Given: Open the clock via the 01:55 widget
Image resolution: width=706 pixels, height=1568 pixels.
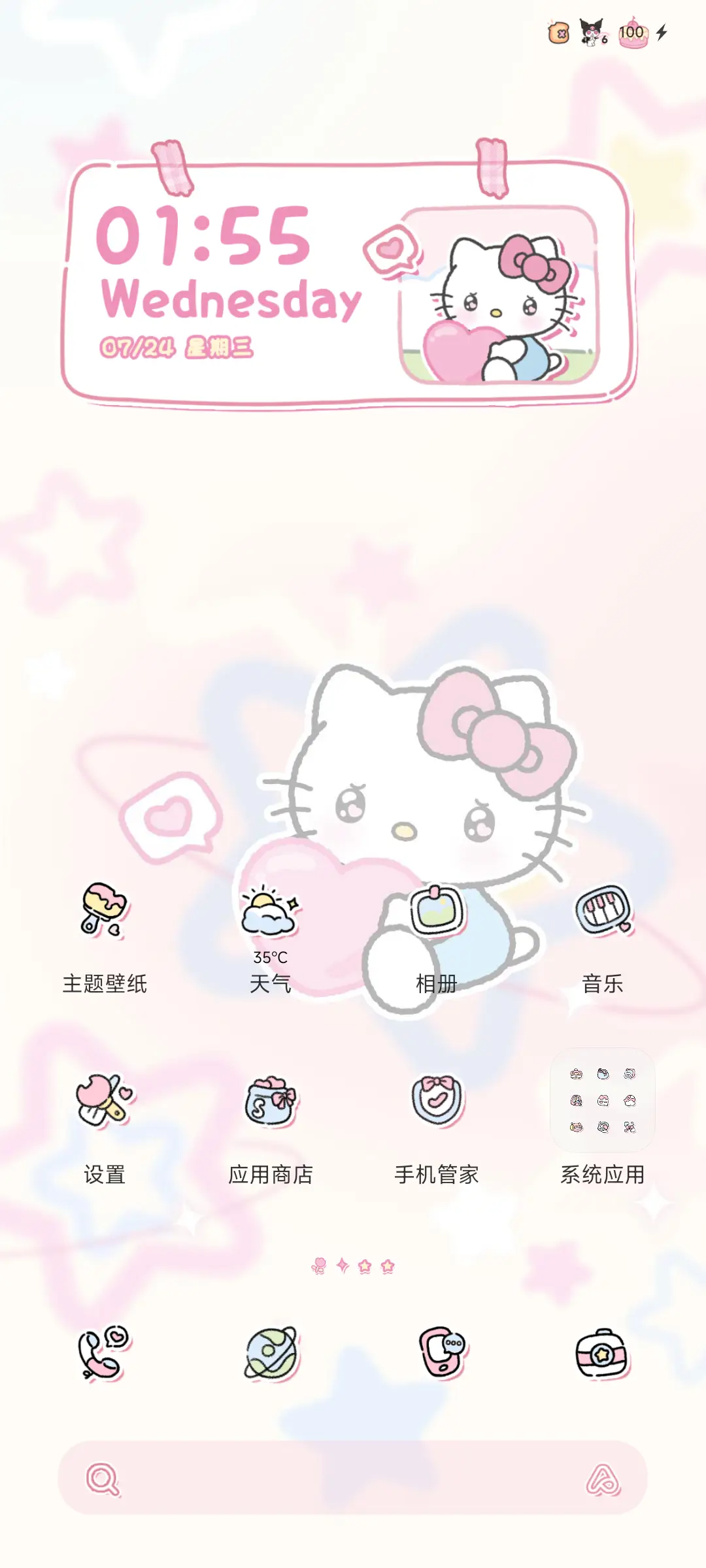Looking at the screenshot, I should [203, 243].
